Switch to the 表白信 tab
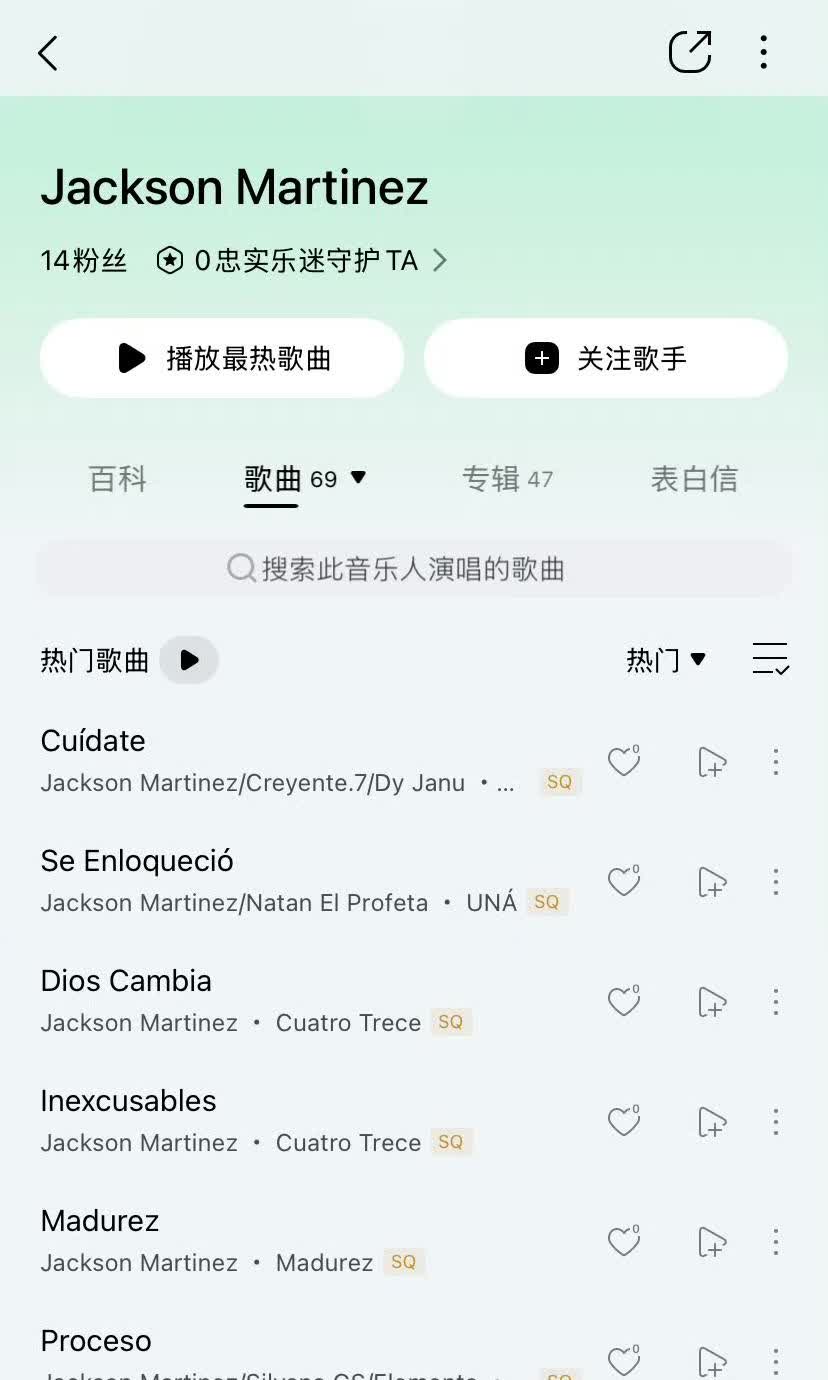The image size is (828, 1380). click(x=694, y=479)
